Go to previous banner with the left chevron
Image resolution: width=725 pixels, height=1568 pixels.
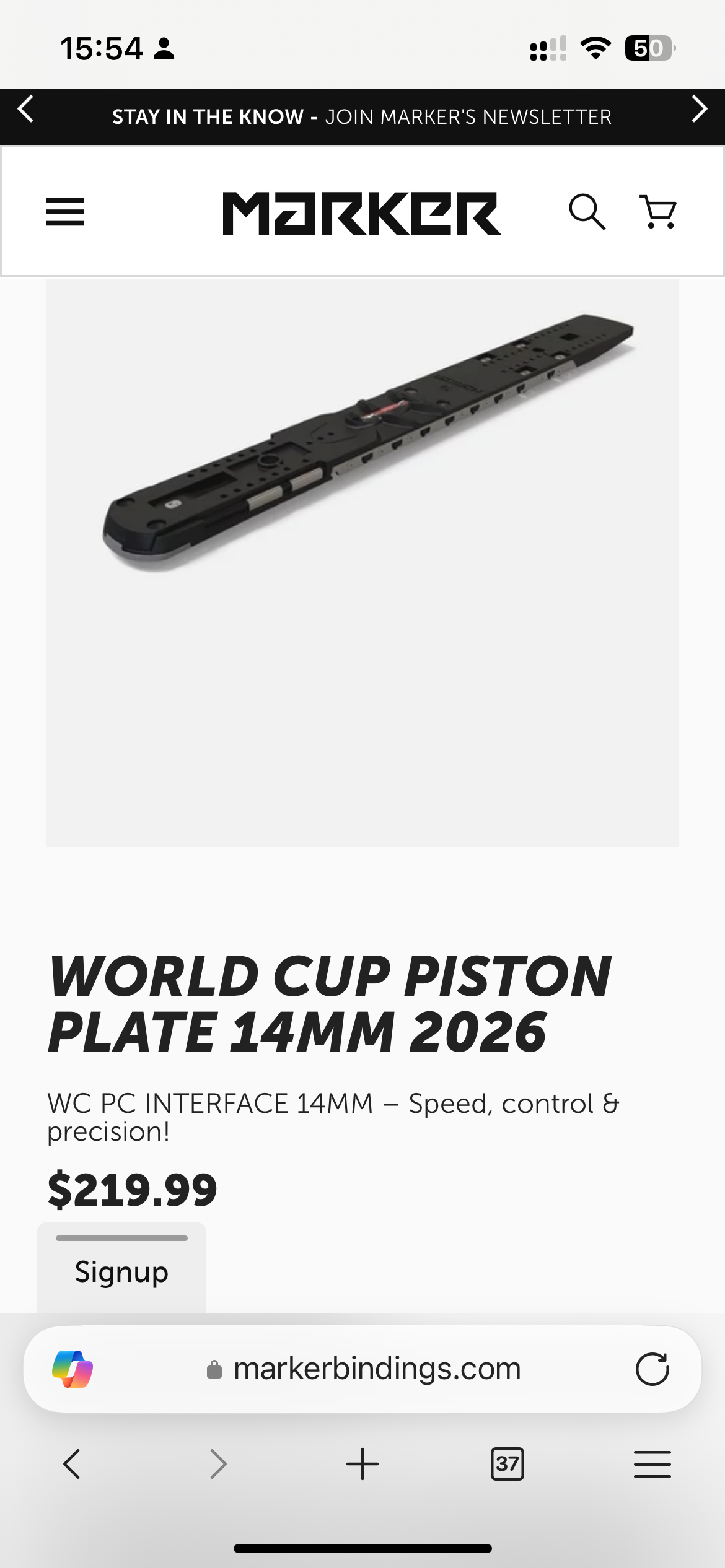pos(25,108)
